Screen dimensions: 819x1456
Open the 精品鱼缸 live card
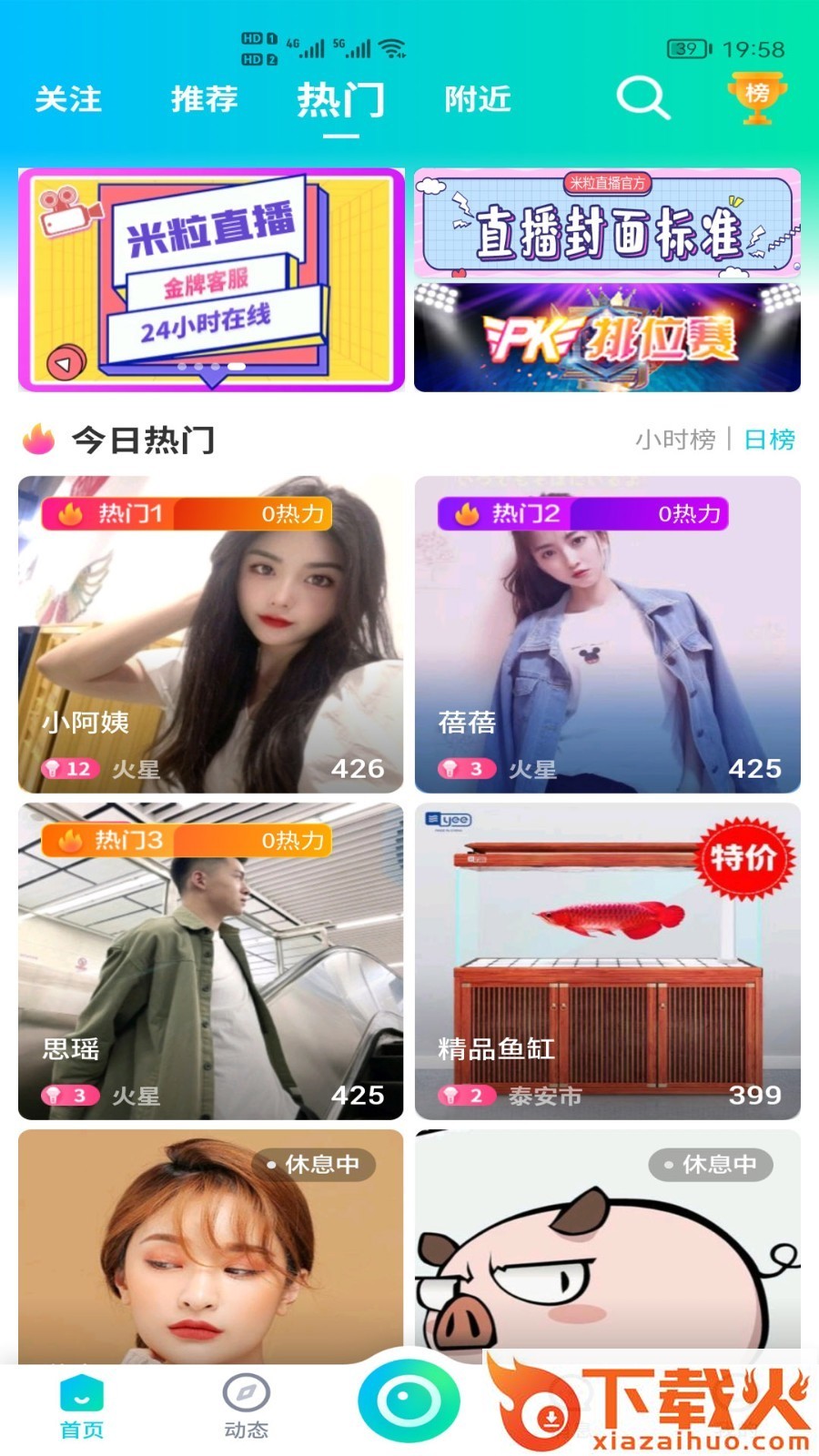[607, 961]
